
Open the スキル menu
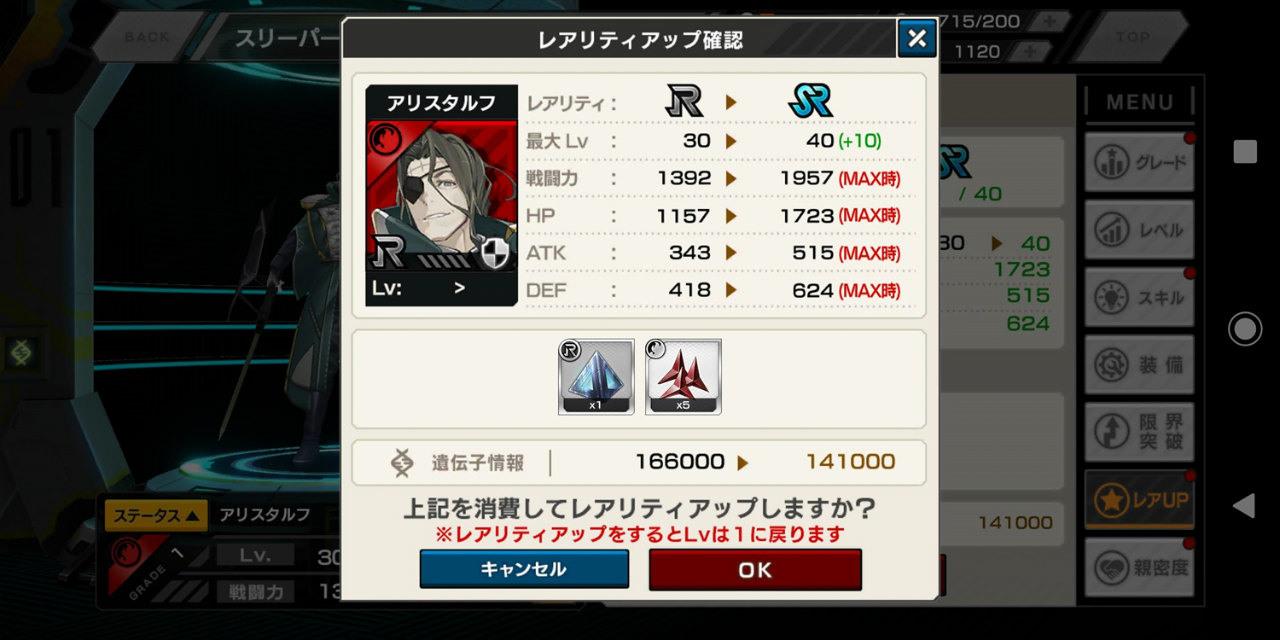1139,298
